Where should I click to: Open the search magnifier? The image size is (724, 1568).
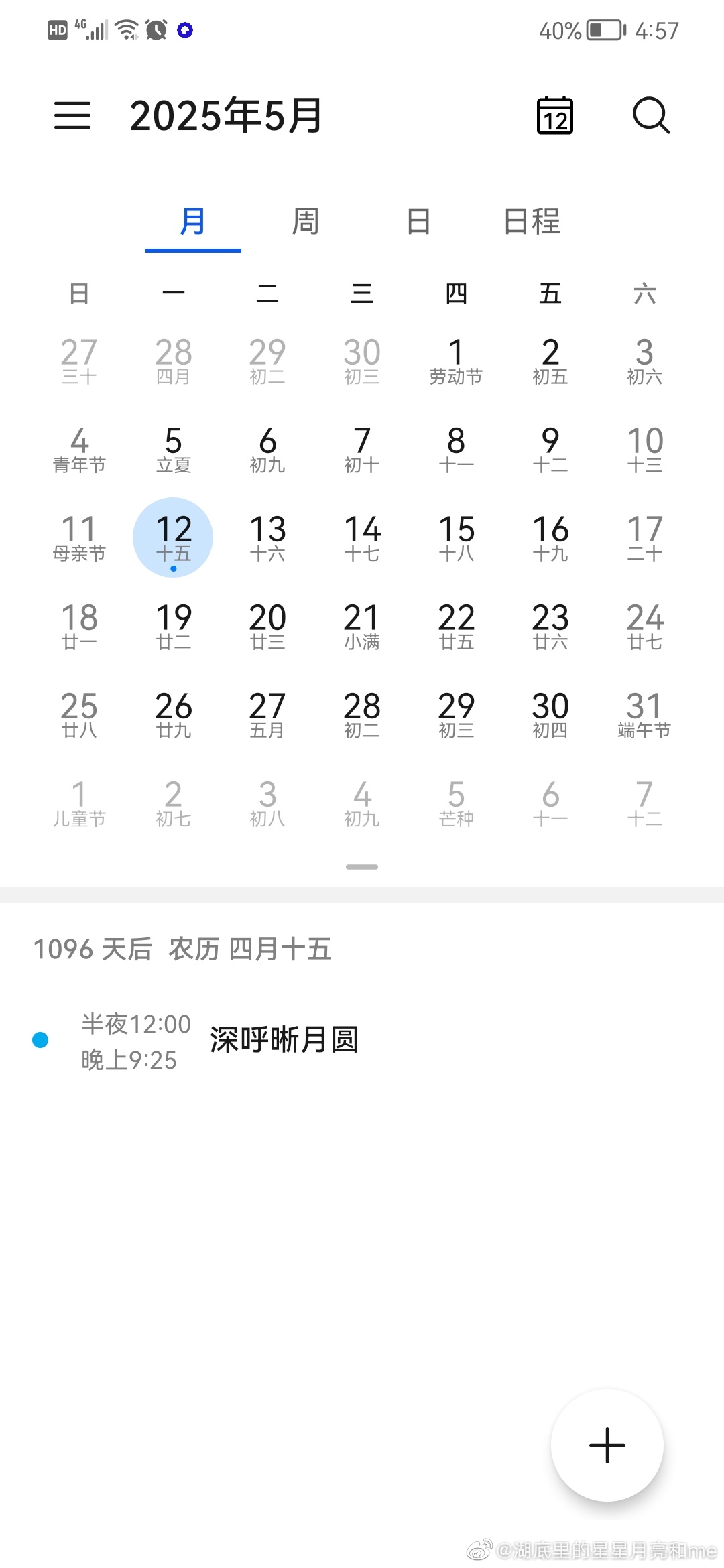pos(651,116)
